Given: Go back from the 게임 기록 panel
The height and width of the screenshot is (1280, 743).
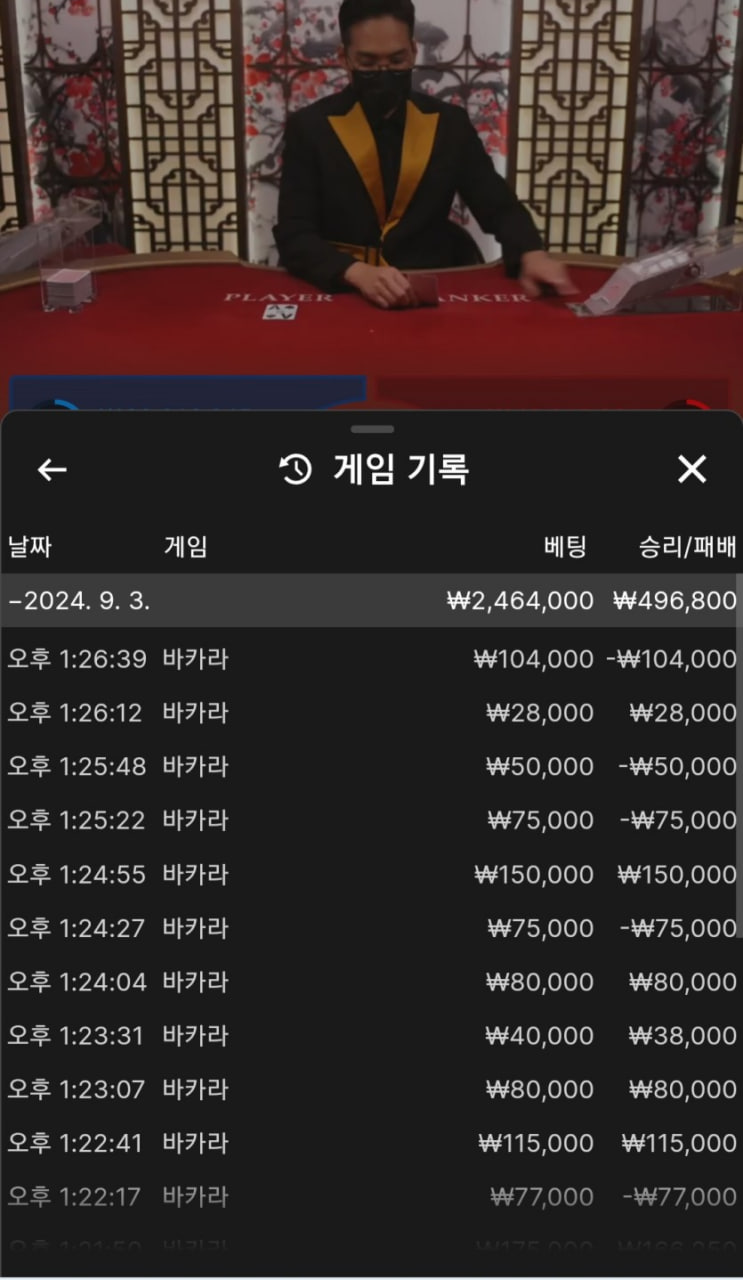Looking at the screenshot, I should tap(52, 470).
